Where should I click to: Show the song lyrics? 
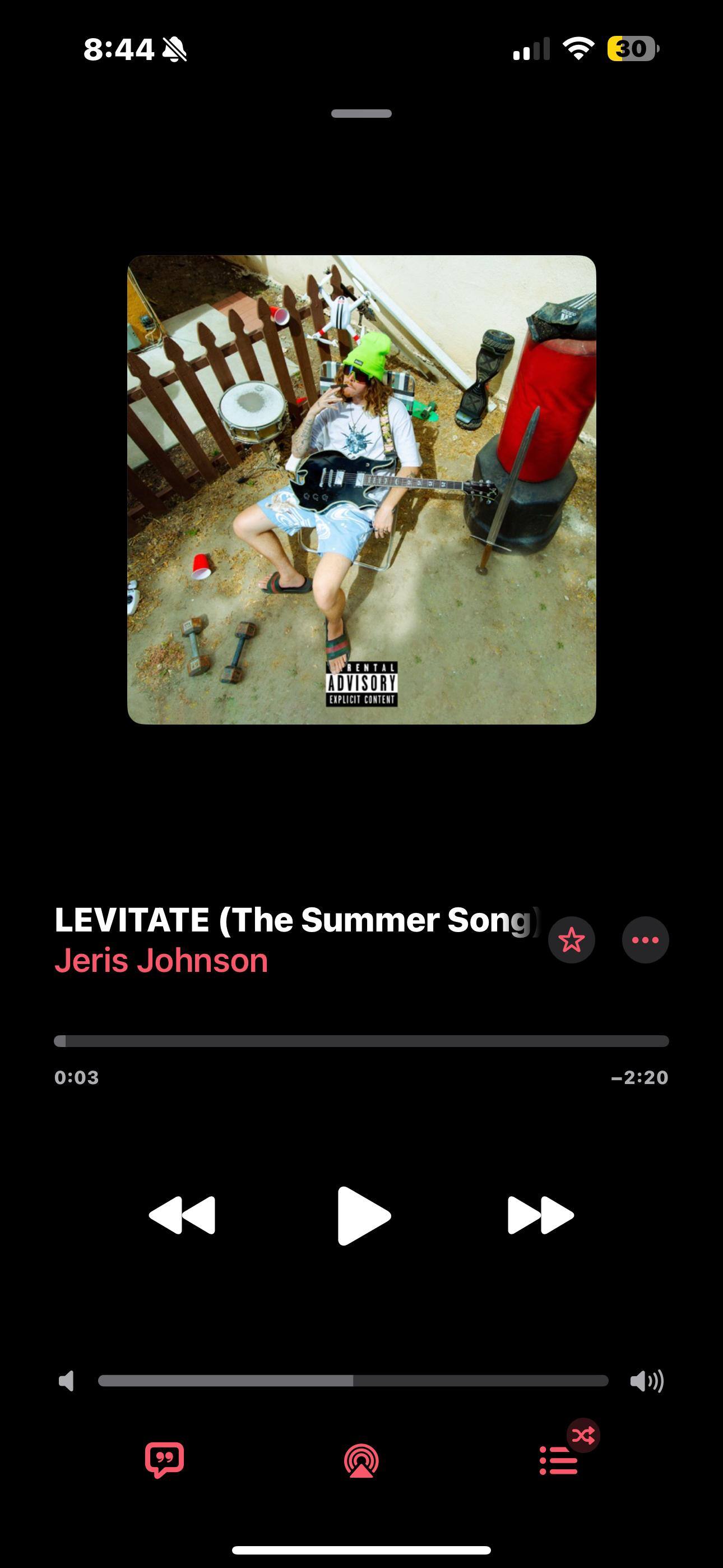coord(164,1460)
